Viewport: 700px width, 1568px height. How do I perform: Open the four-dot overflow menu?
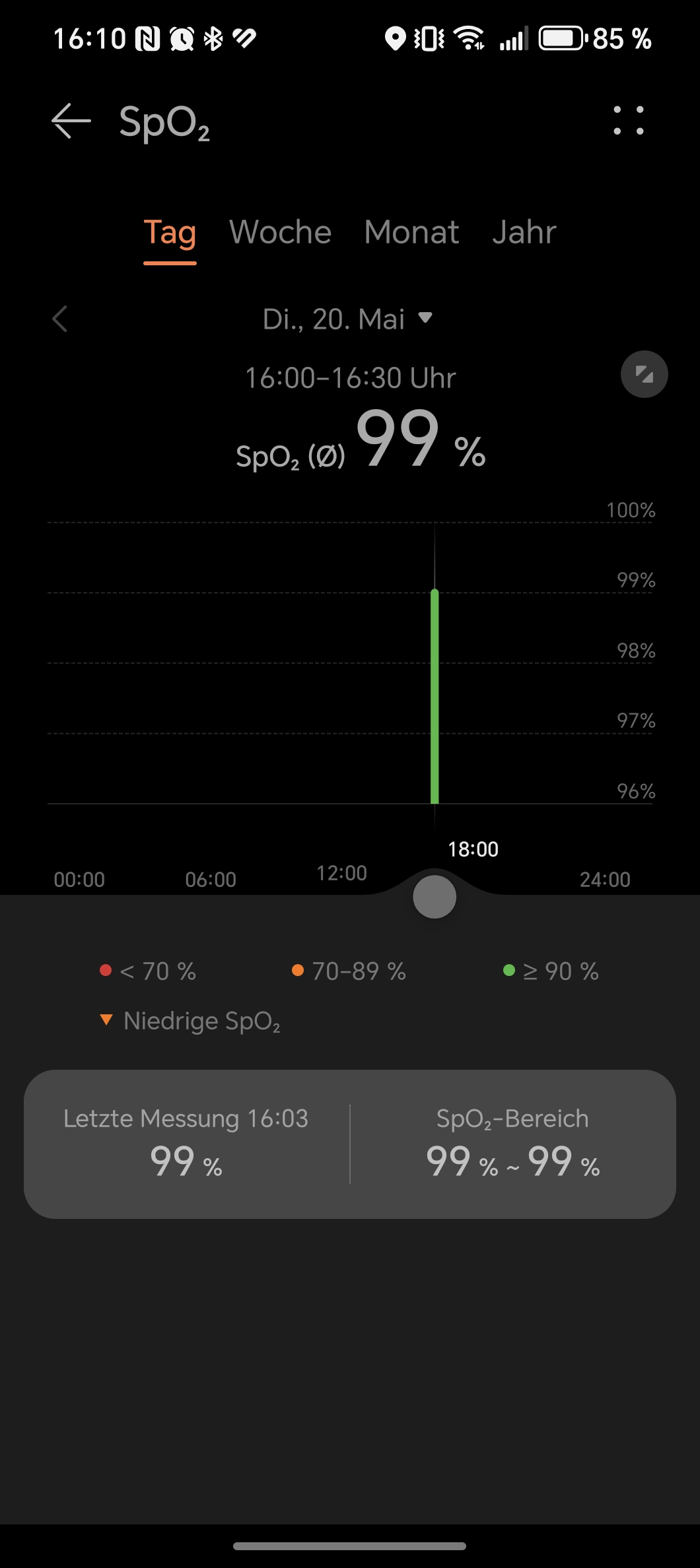(628, 121)
